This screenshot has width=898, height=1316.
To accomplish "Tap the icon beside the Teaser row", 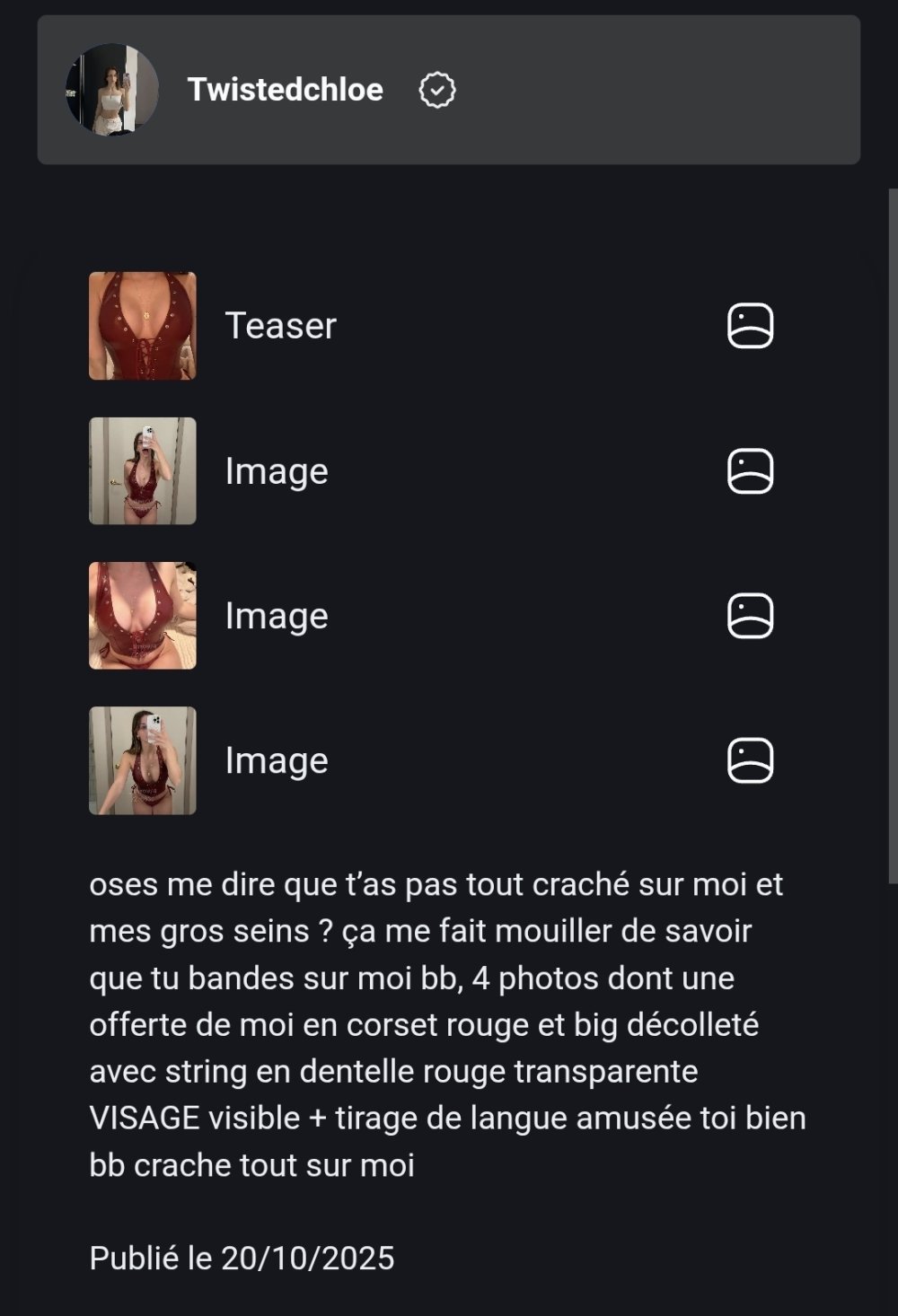I will (750, 326).
